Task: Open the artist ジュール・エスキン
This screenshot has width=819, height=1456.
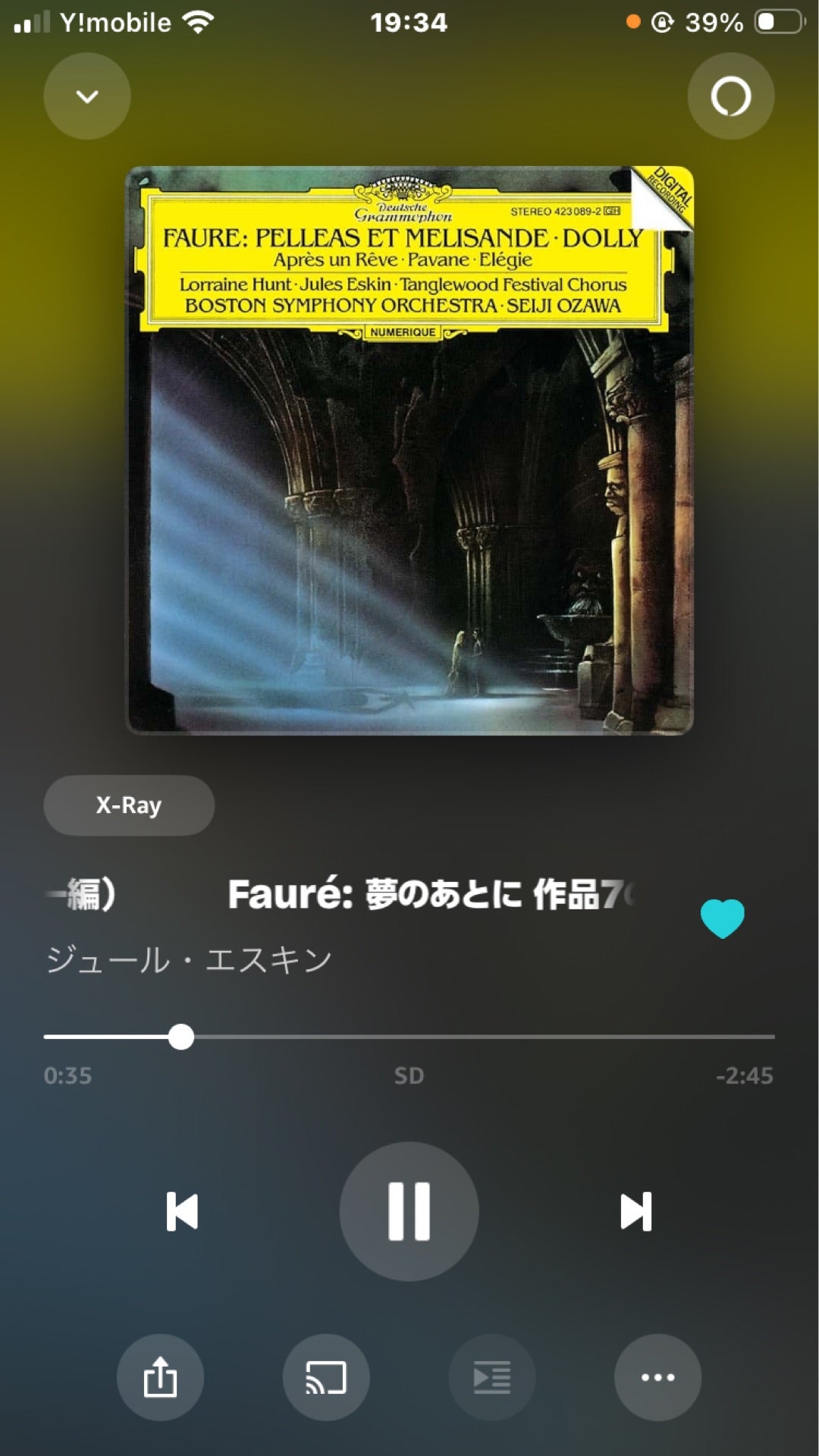Action: (x=190, y=960)
